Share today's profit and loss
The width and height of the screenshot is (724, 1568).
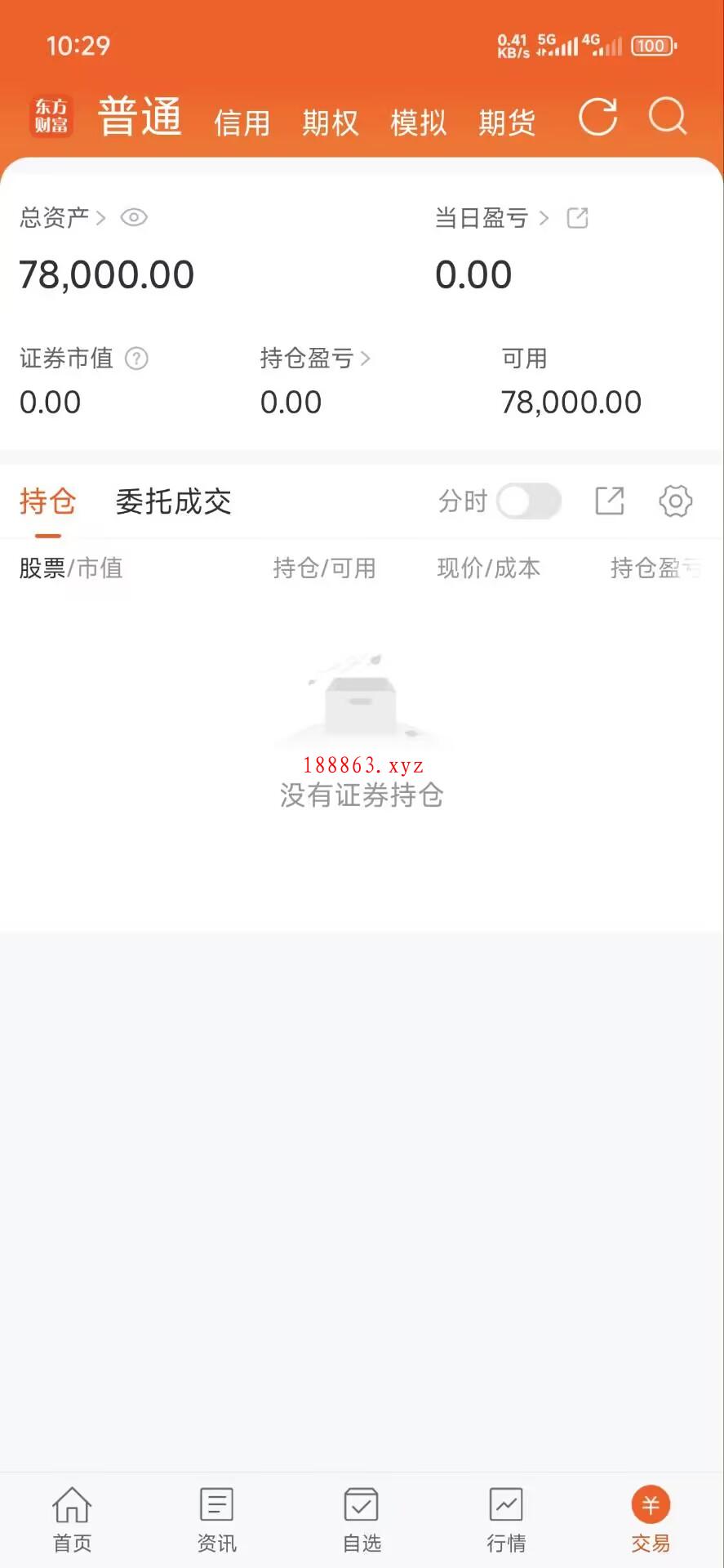577,217
